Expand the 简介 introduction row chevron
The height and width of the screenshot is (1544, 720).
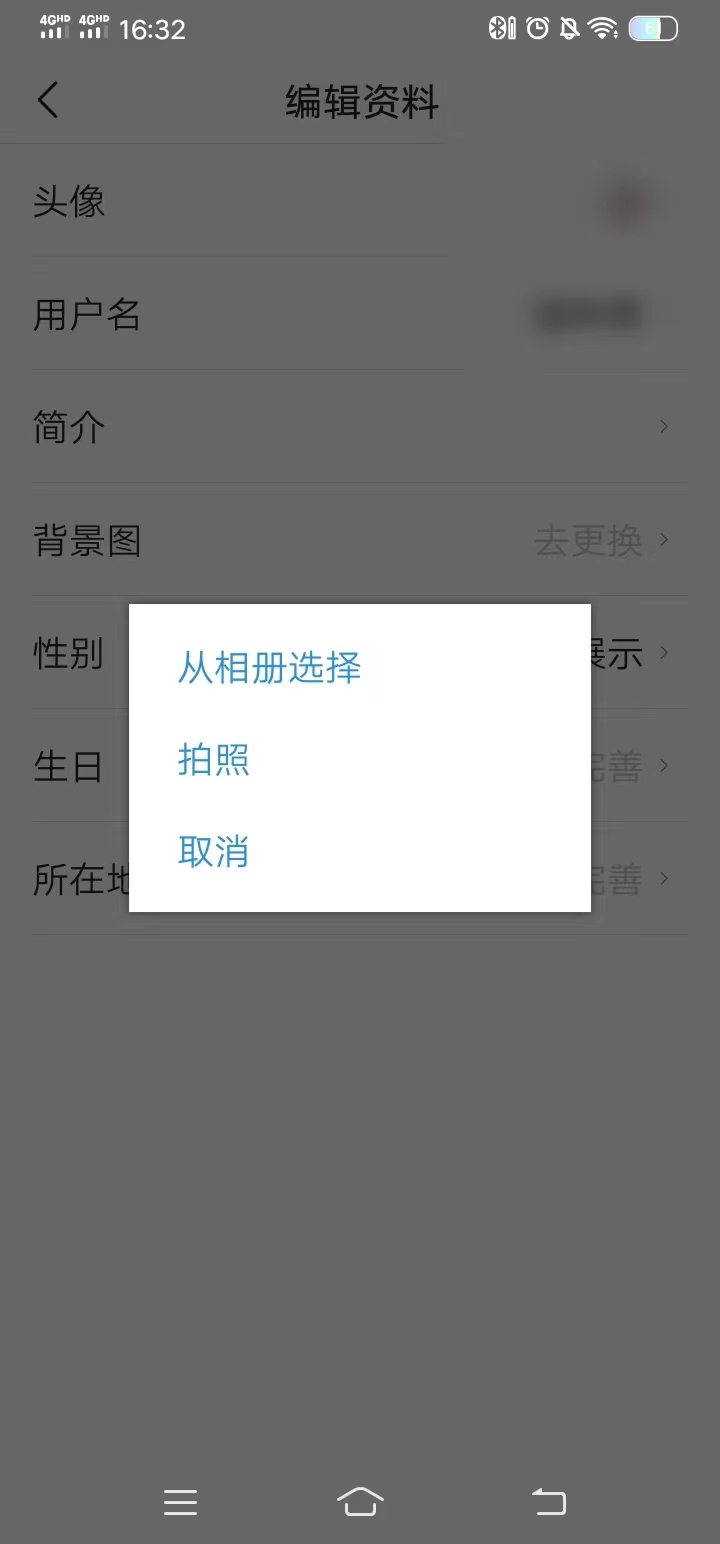663,426
